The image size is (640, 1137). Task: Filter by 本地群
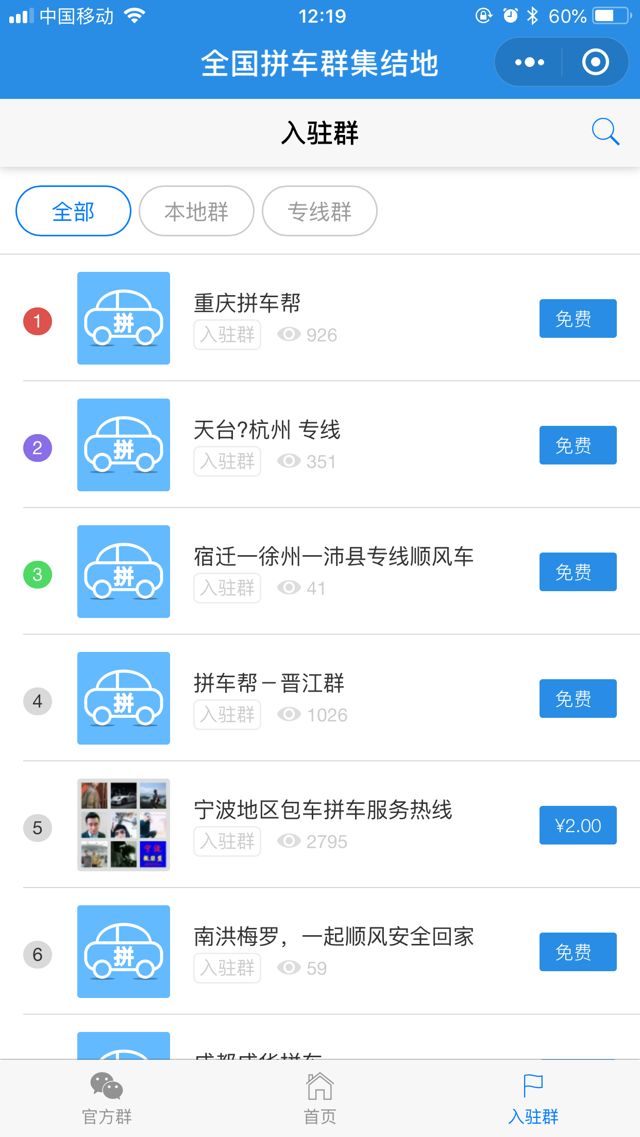196,211
